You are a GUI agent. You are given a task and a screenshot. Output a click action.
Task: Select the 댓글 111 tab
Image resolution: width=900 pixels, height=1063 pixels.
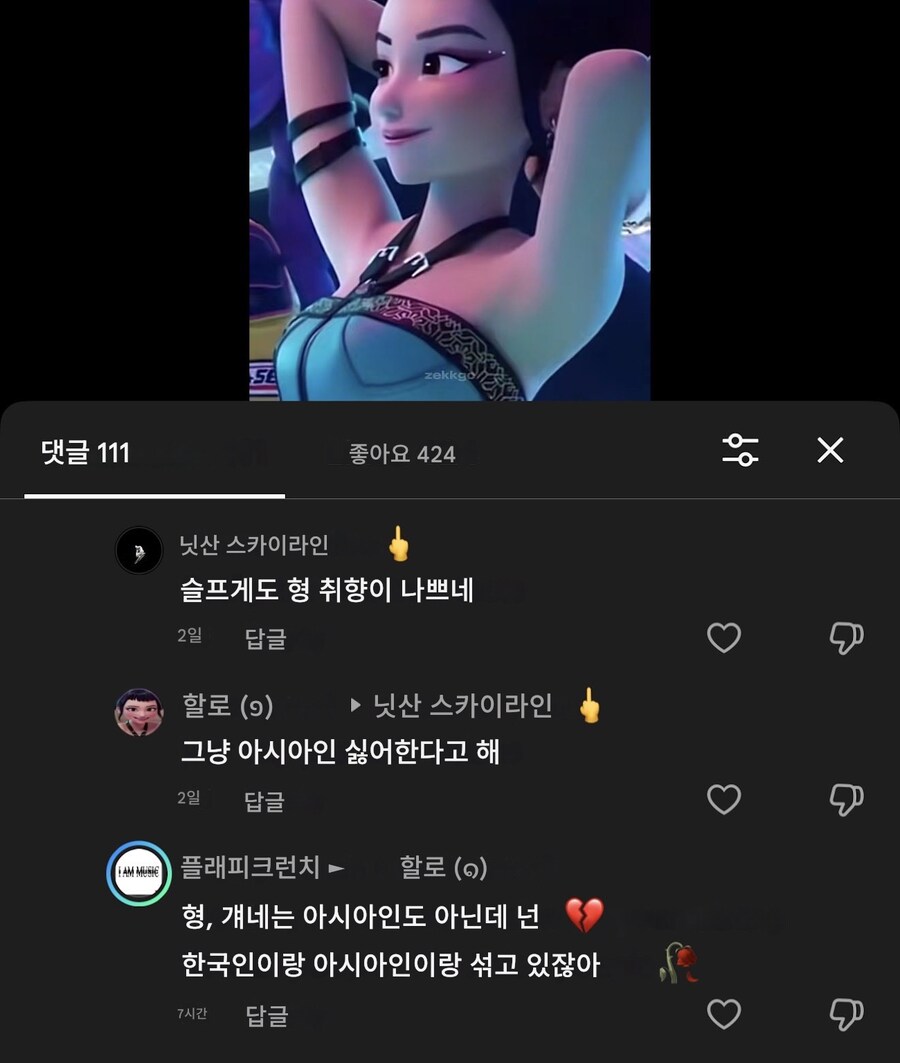(86, 453)
